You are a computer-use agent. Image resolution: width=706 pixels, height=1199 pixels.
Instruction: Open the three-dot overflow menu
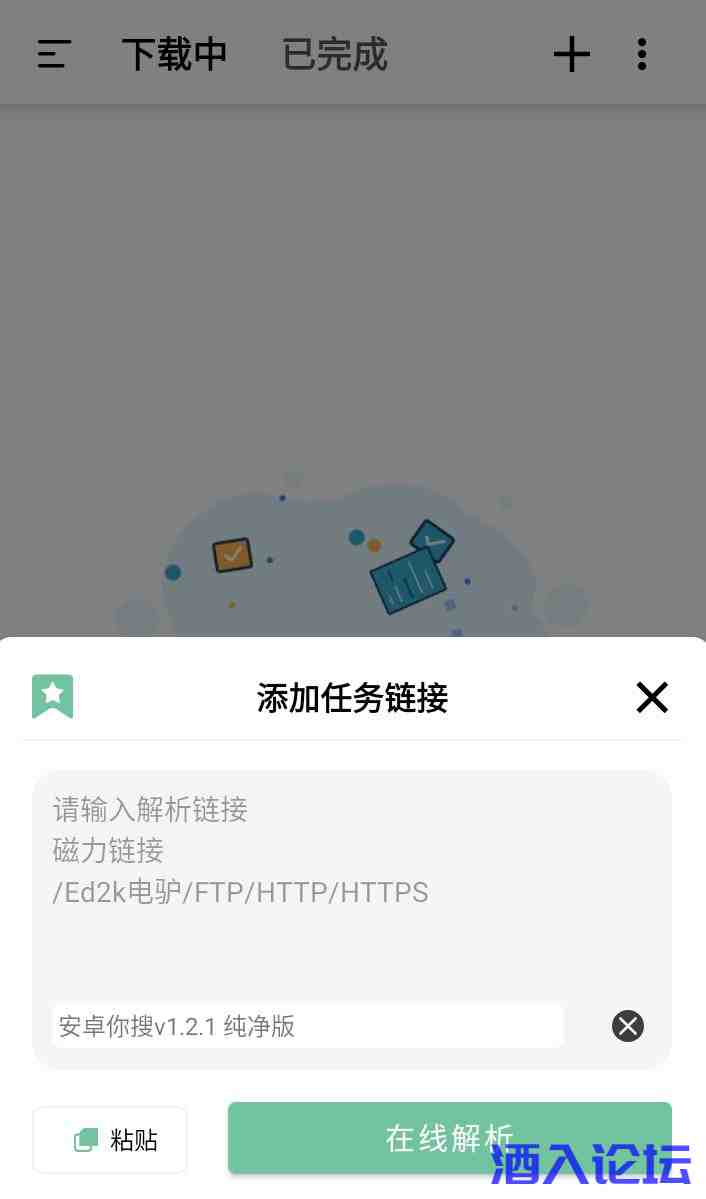[642, 54]
